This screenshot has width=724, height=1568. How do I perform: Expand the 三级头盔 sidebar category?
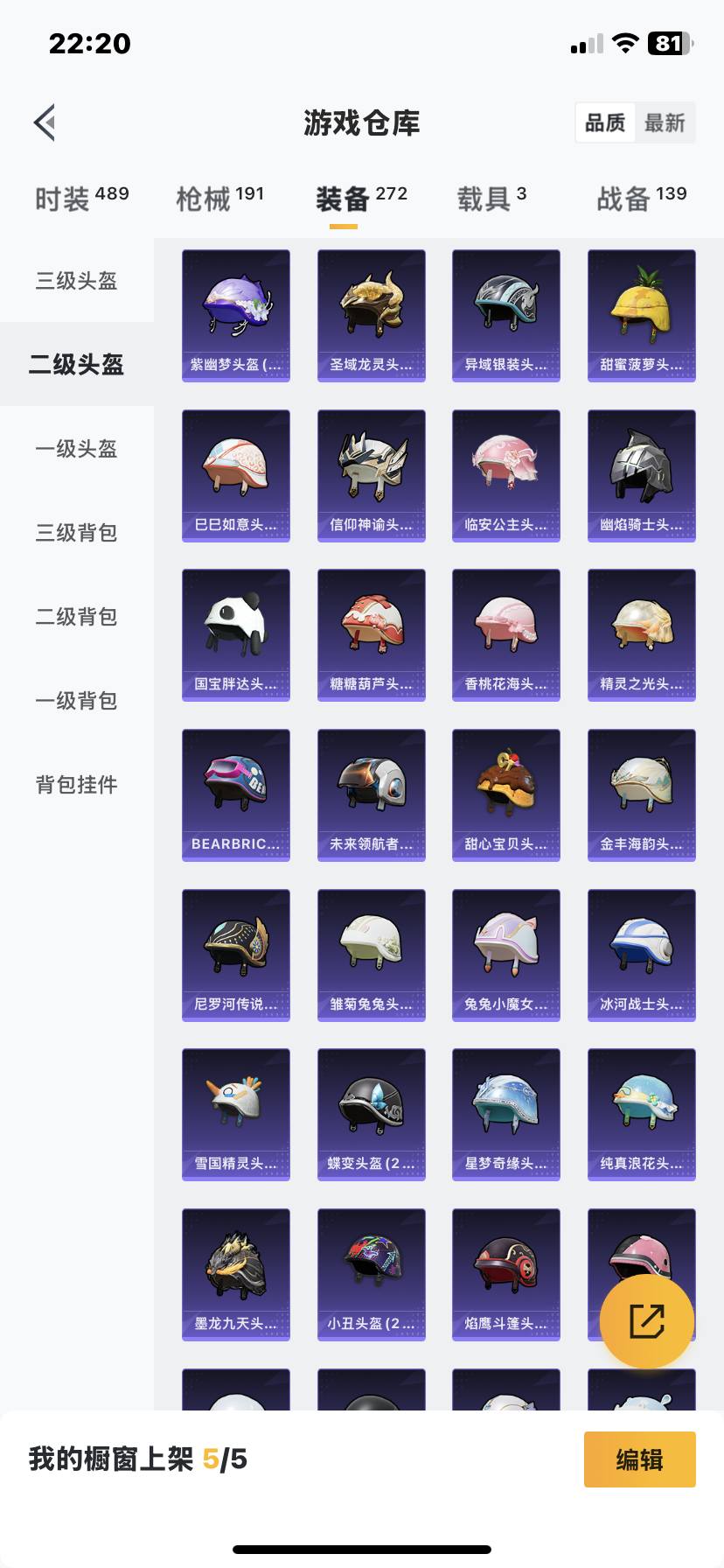click(x=75, y=281)
